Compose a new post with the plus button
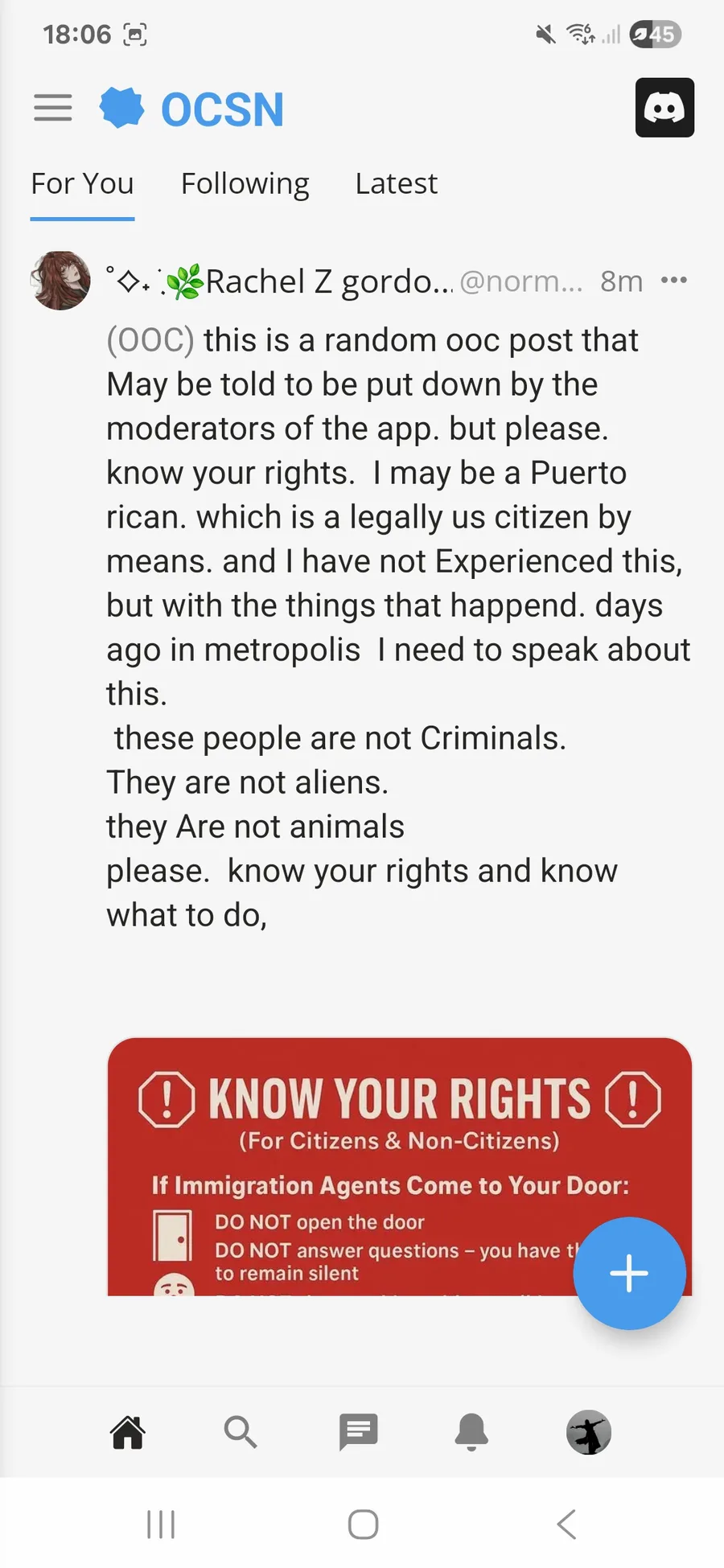 [x=629, y=1273]
